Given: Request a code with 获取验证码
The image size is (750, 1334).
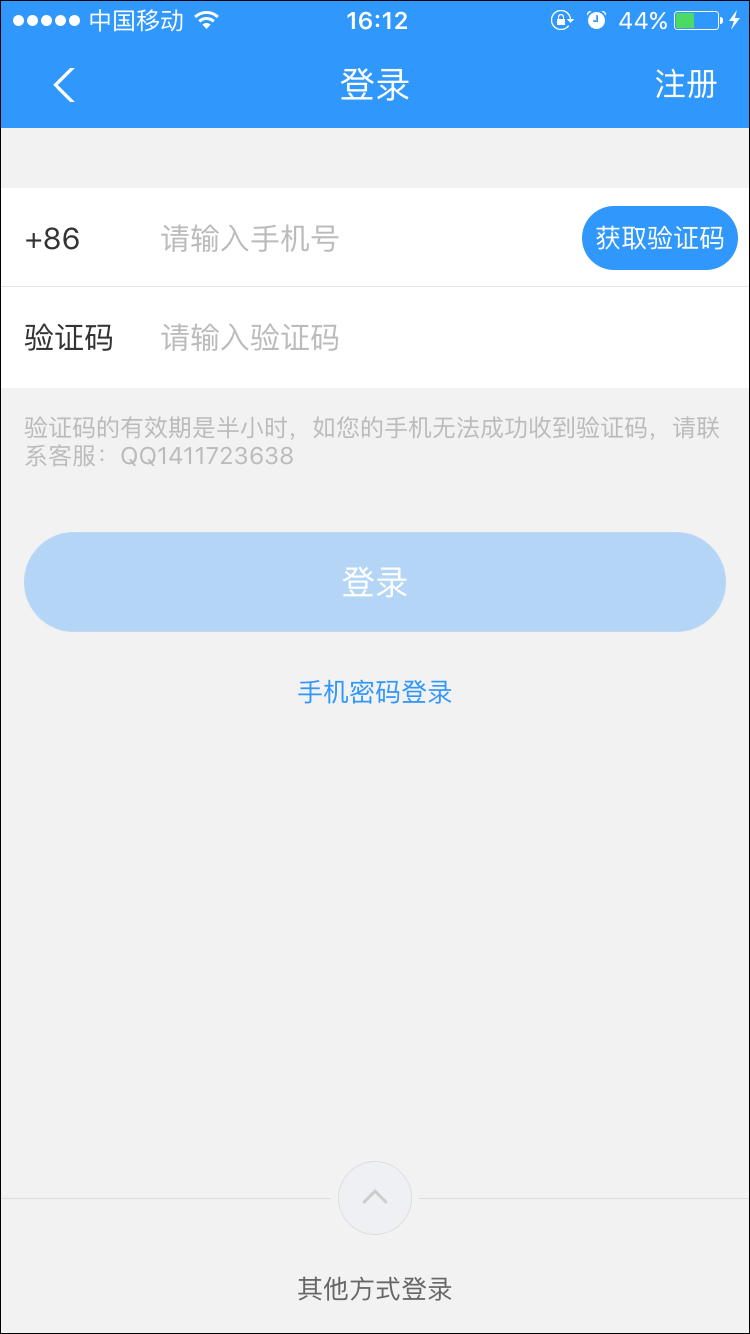Looking at the screenshot, I should 659,238.
